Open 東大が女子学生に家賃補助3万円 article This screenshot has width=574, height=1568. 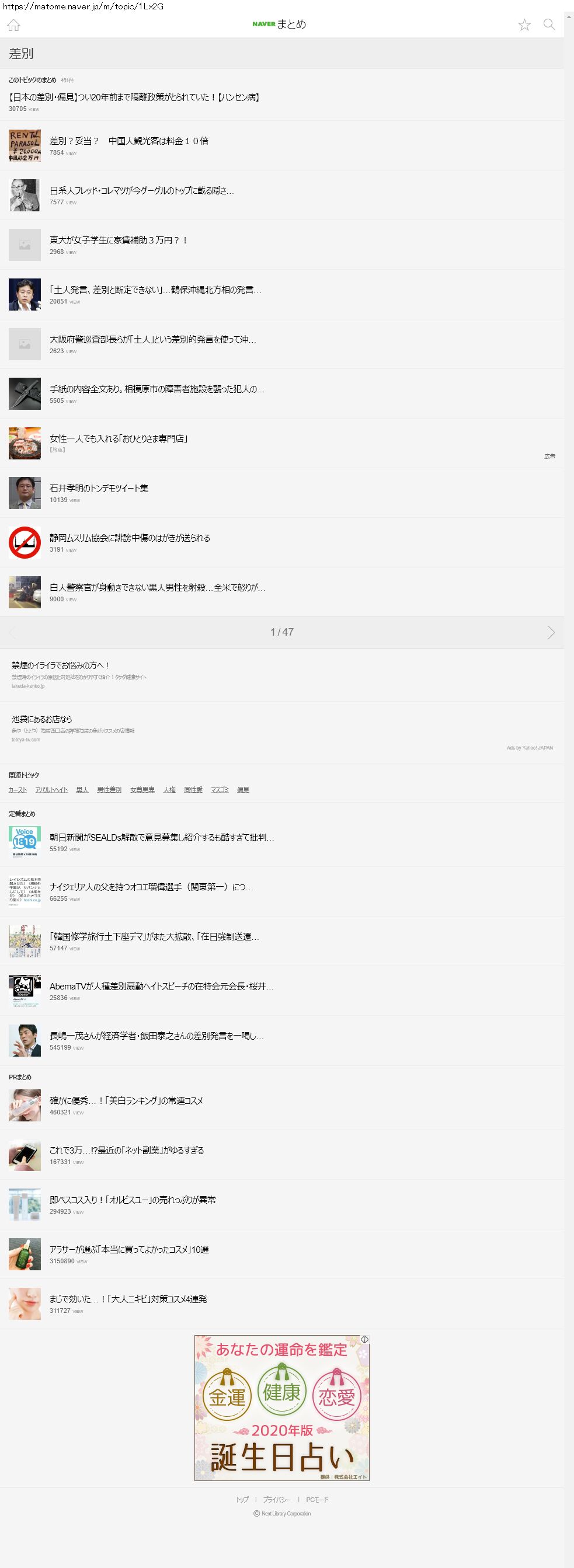coord(119,241)
